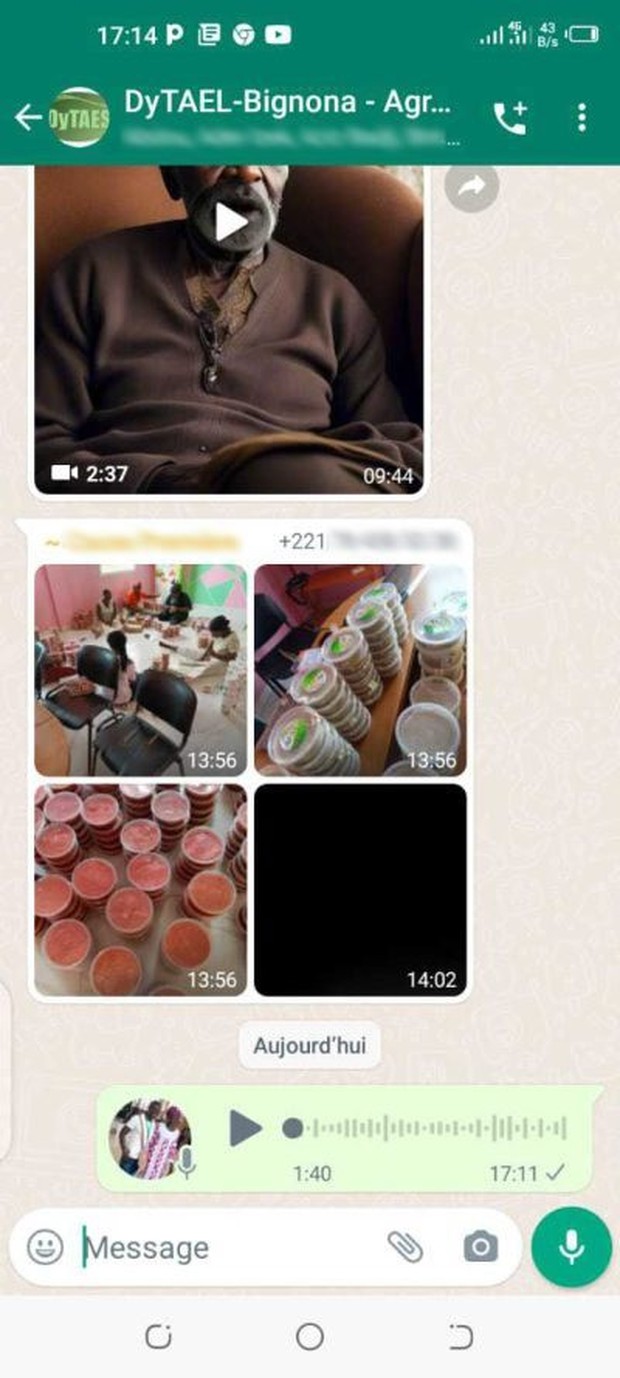This screenshot has height=1378, width=620.
Task: Record a voice message with the microphone
Action: tap(571, 1246)
